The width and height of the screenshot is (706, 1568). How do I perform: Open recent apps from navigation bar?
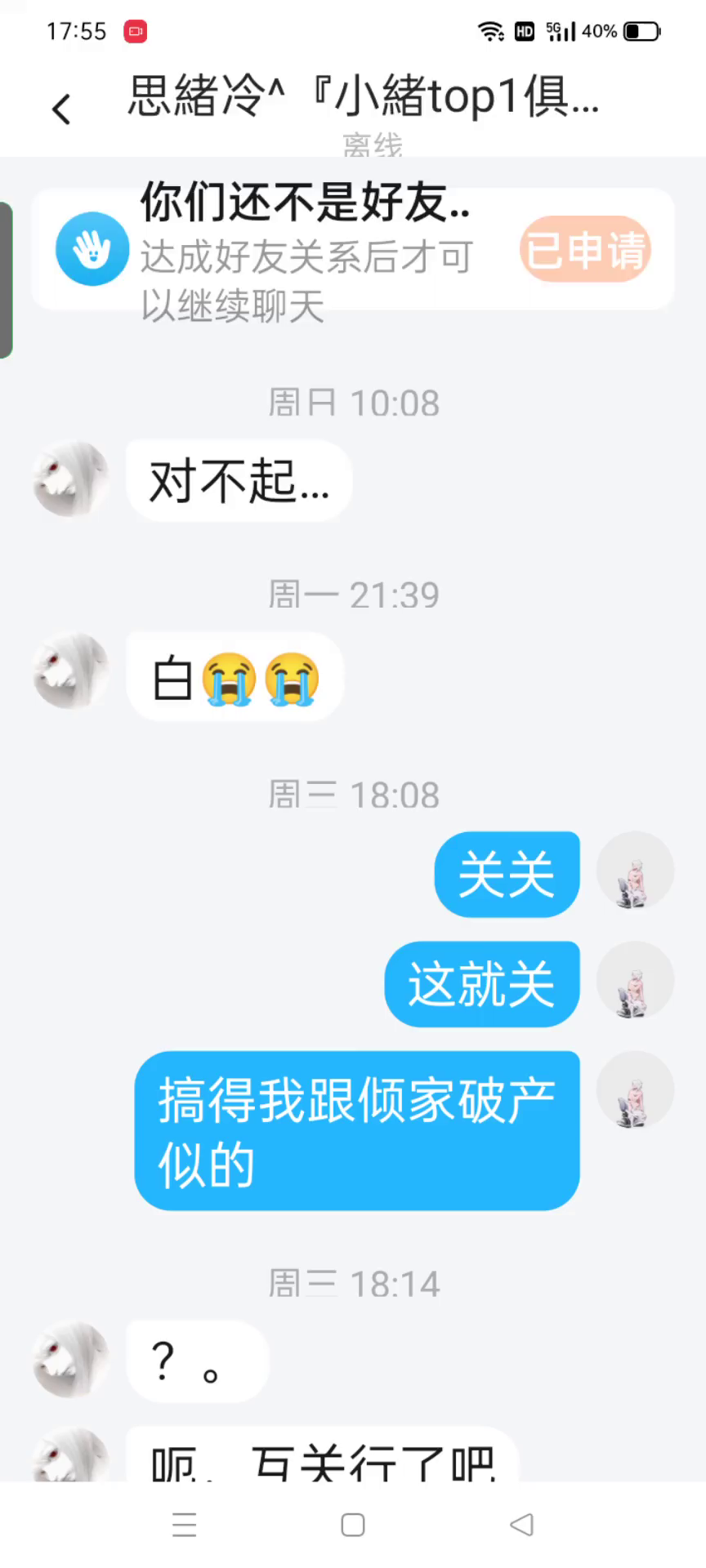click(x=185, y=1525)
